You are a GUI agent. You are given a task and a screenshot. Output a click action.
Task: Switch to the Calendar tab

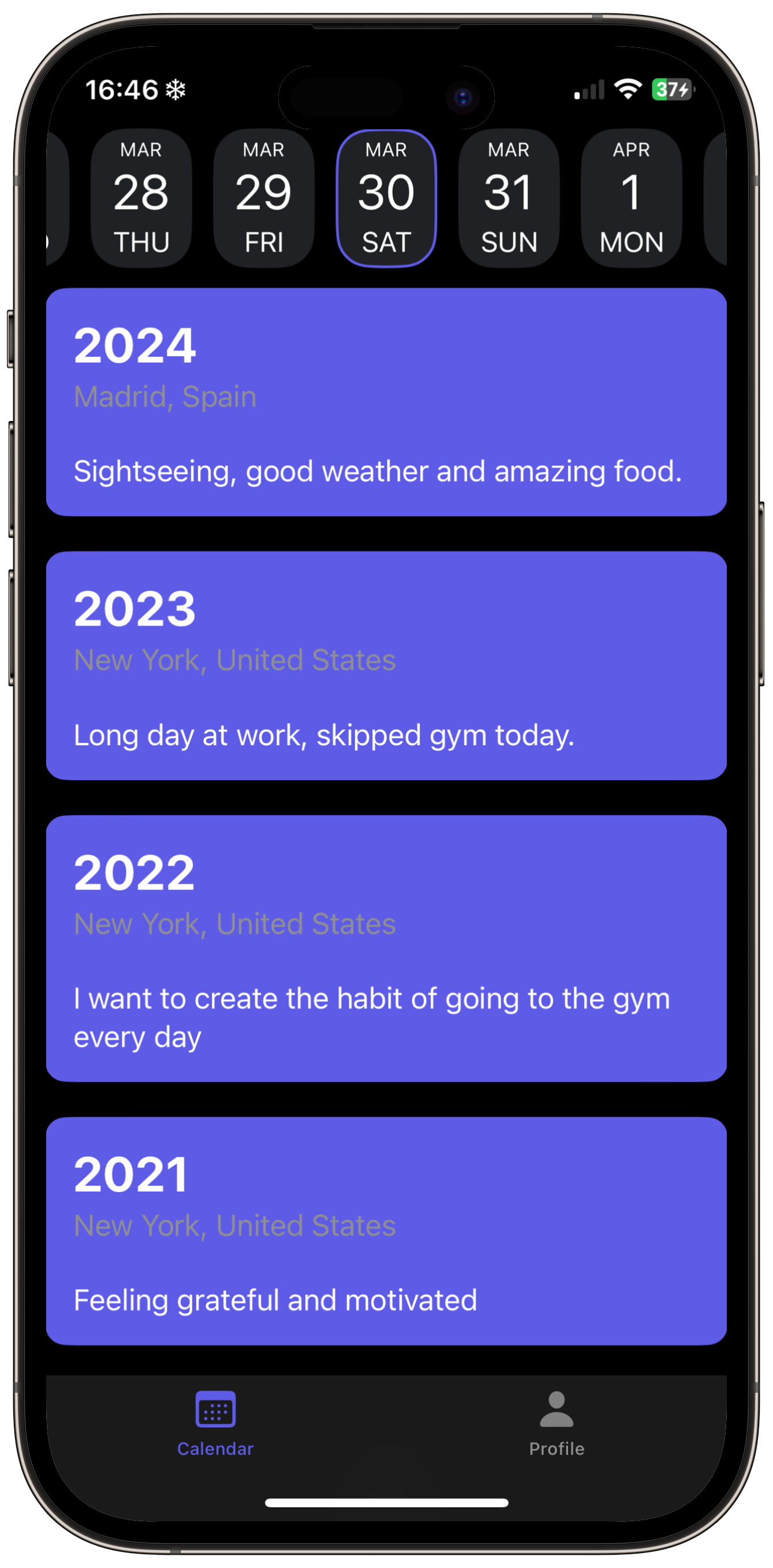215,1423
